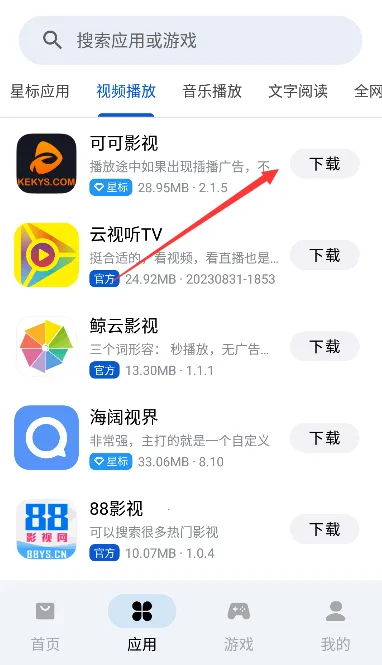This screenshot has width=382, height=665.
Task: Switch to the 音乐播放 tab
Action: 212,91
